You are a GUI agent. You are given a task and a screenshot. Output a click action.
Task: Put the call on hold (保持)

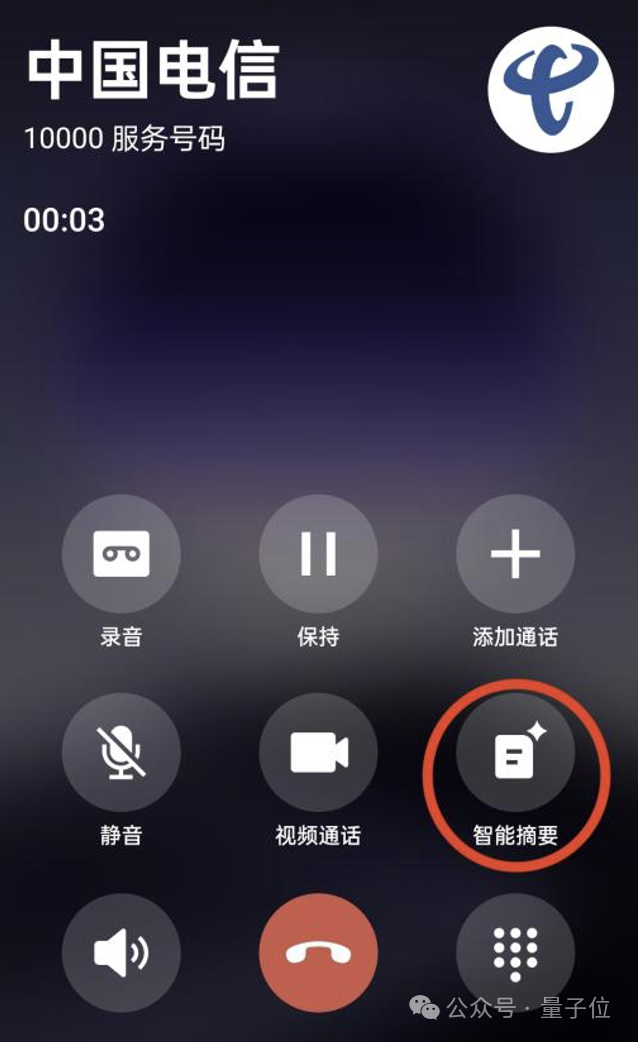318,553
